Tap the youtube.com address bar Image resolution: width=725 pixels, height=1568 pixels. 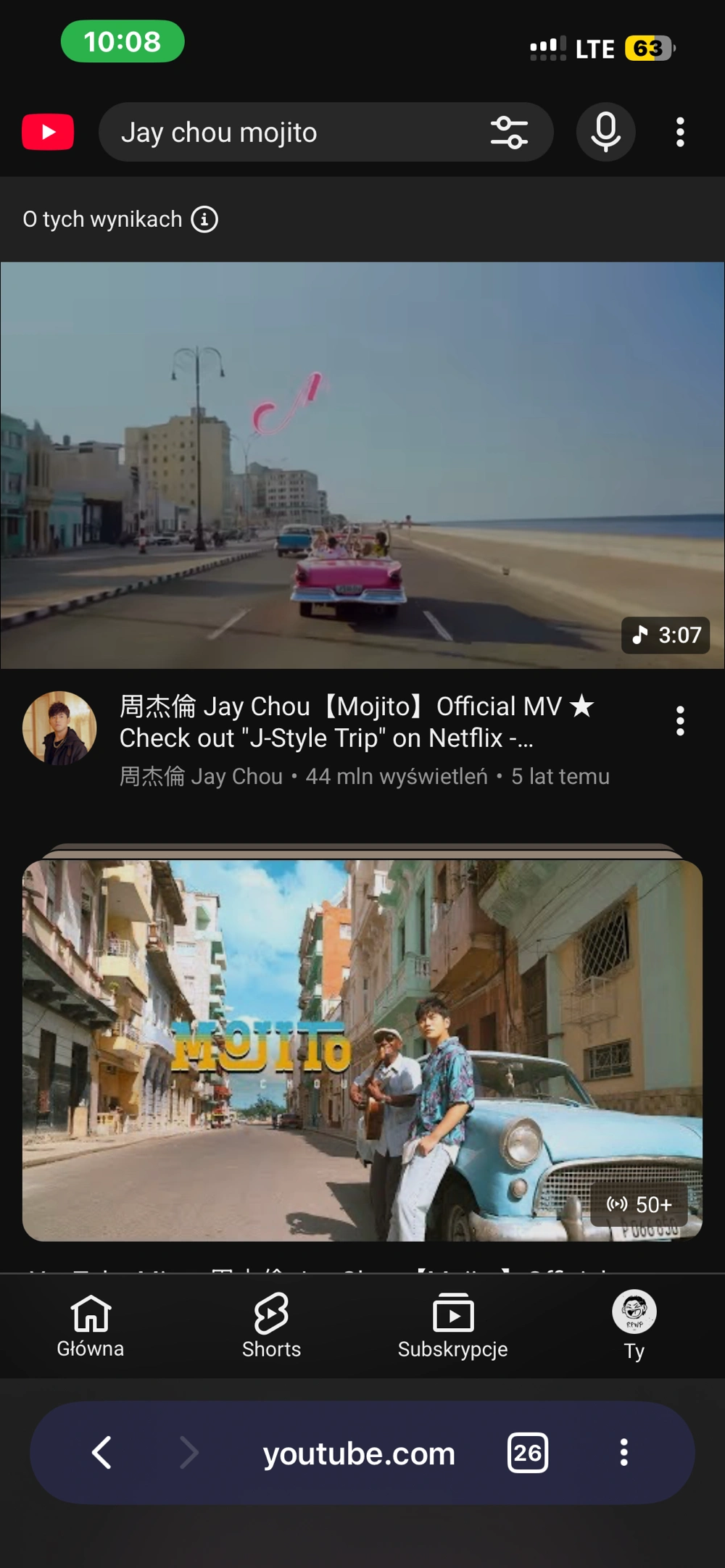pos(359,1454)
